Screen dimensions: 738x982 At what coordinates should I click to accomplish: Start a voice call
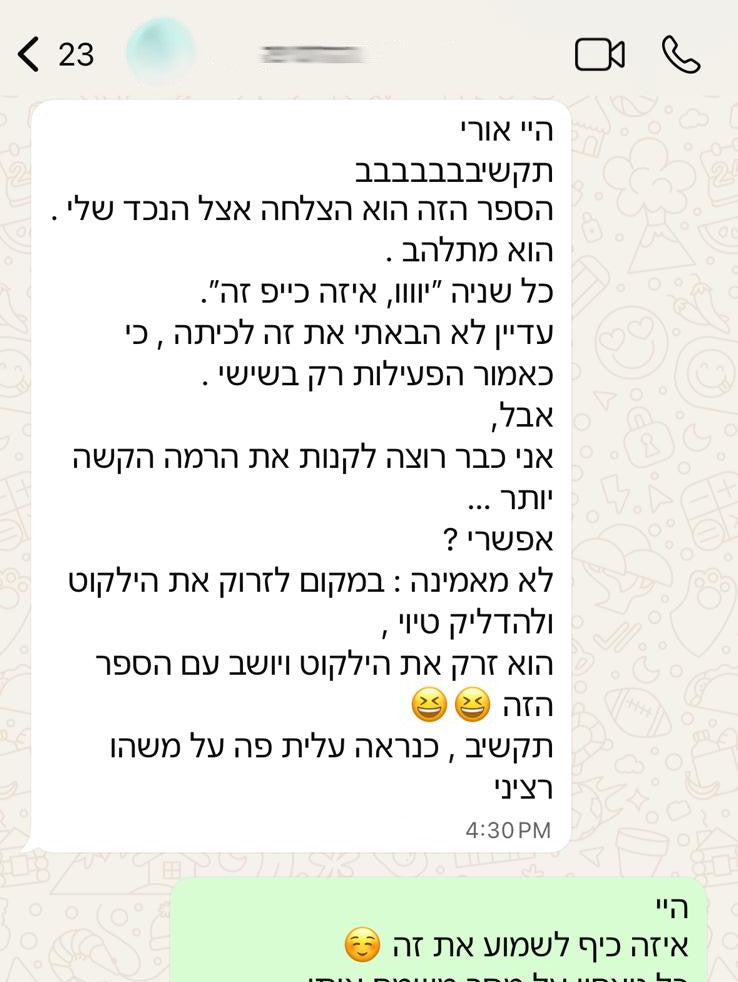(681, 54)
